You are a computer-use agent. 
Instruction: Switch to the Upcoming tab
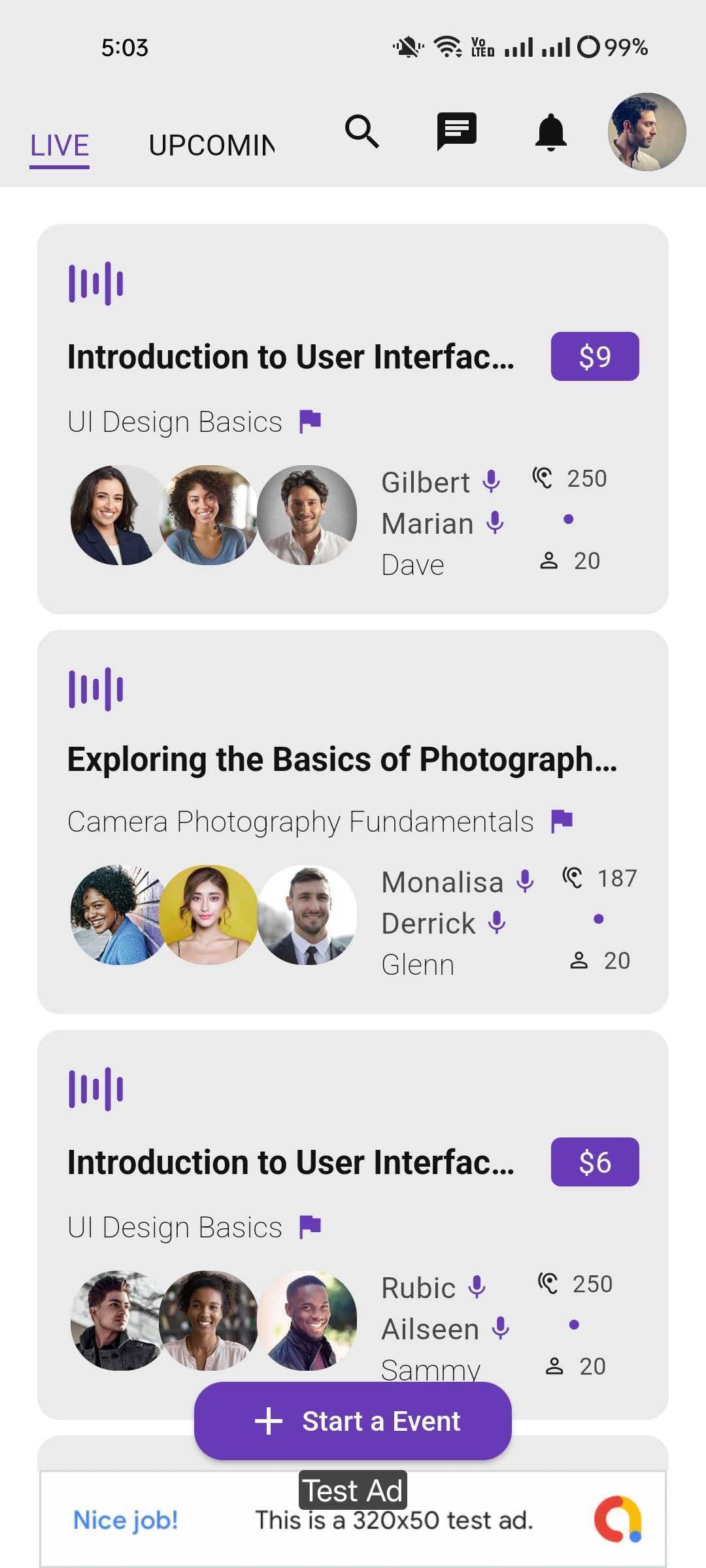click(x=212, y=146)
